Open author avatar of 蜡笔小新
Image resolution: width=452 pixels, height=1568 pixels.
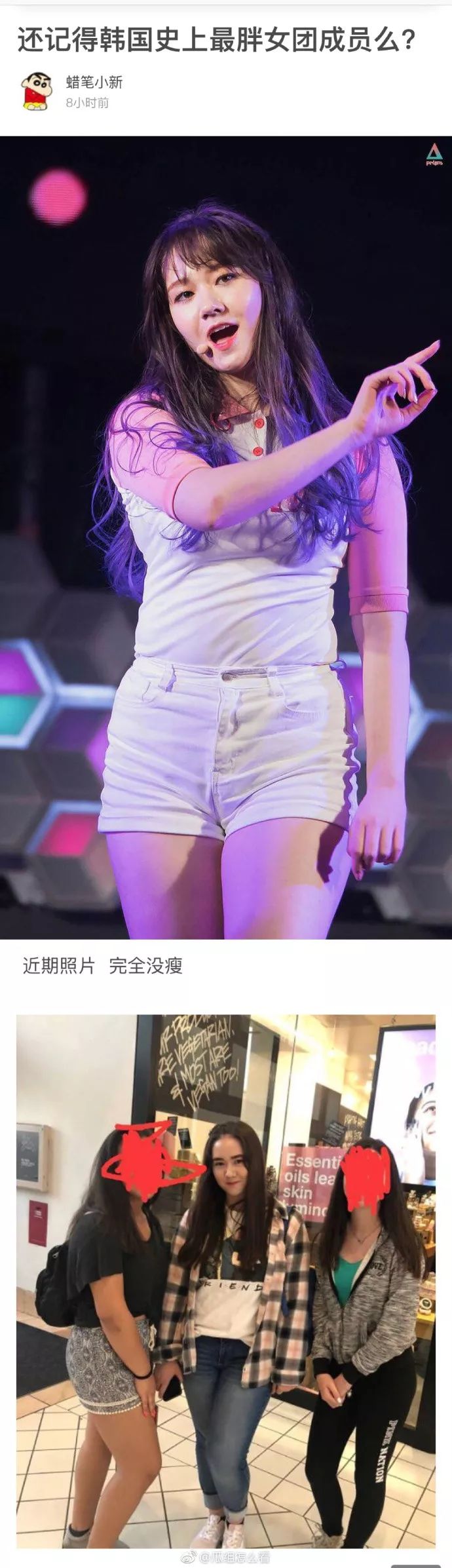37,92
